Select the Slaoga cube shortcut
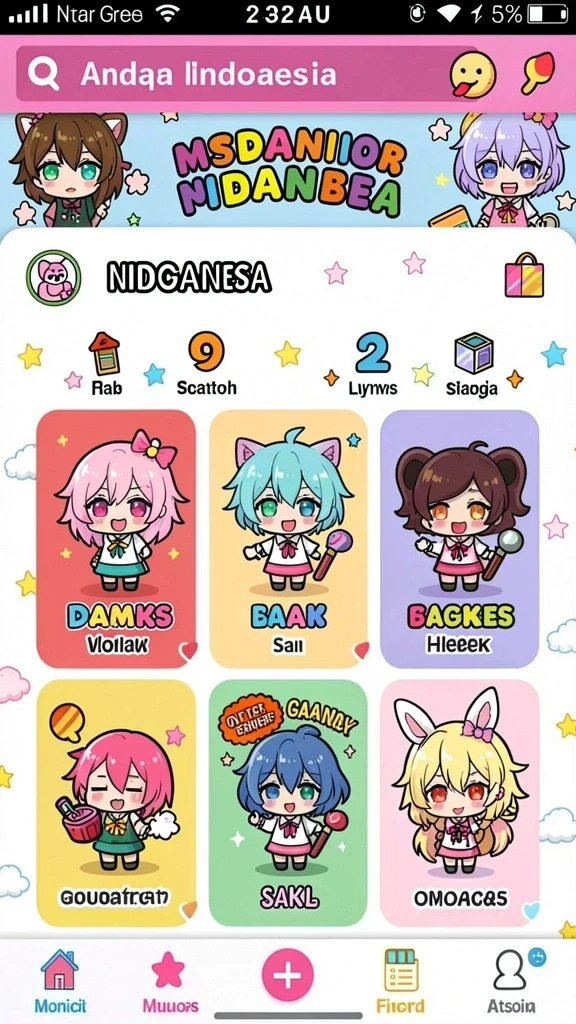Screen dimensions: 576x1024 pos(472,364)
